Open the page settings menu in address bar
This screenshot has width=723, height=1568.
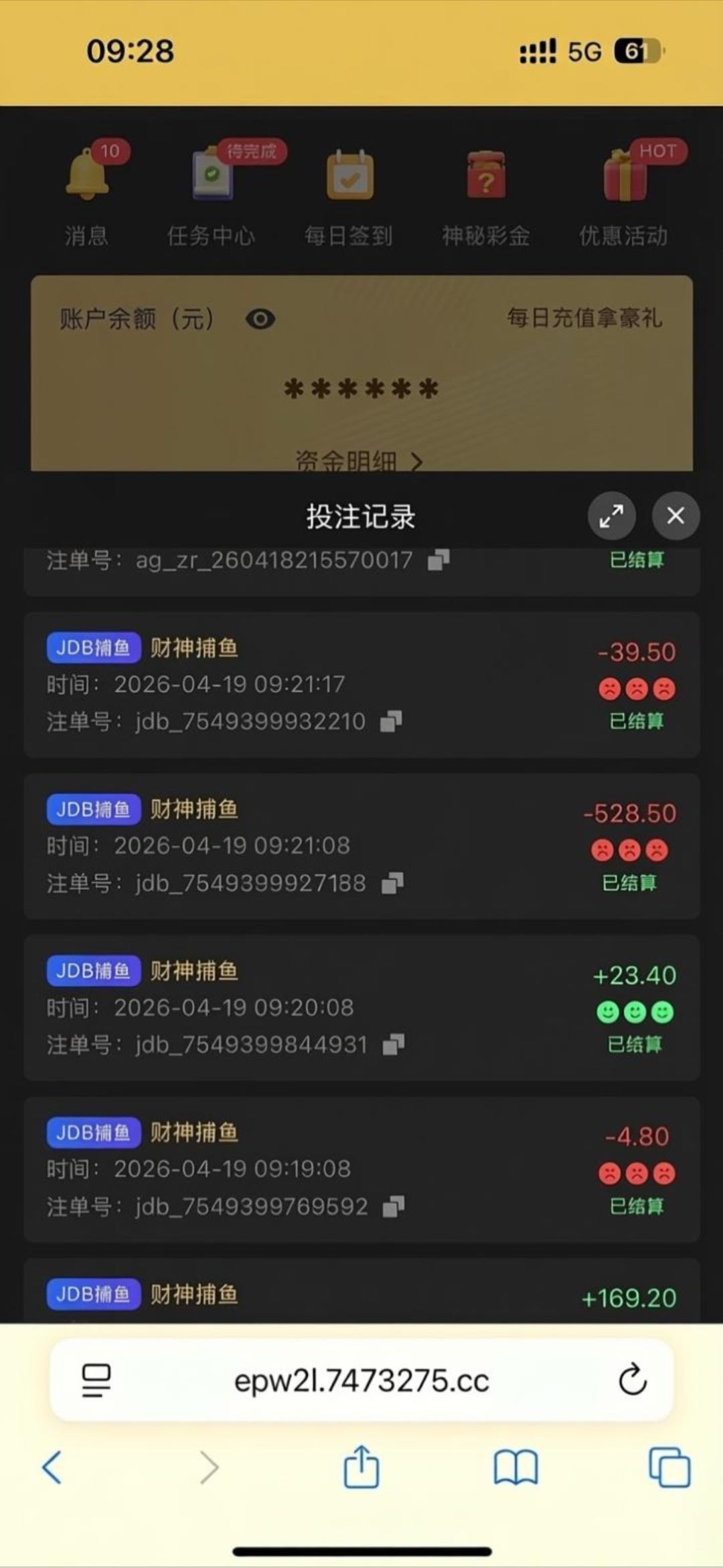[96, 1381]
